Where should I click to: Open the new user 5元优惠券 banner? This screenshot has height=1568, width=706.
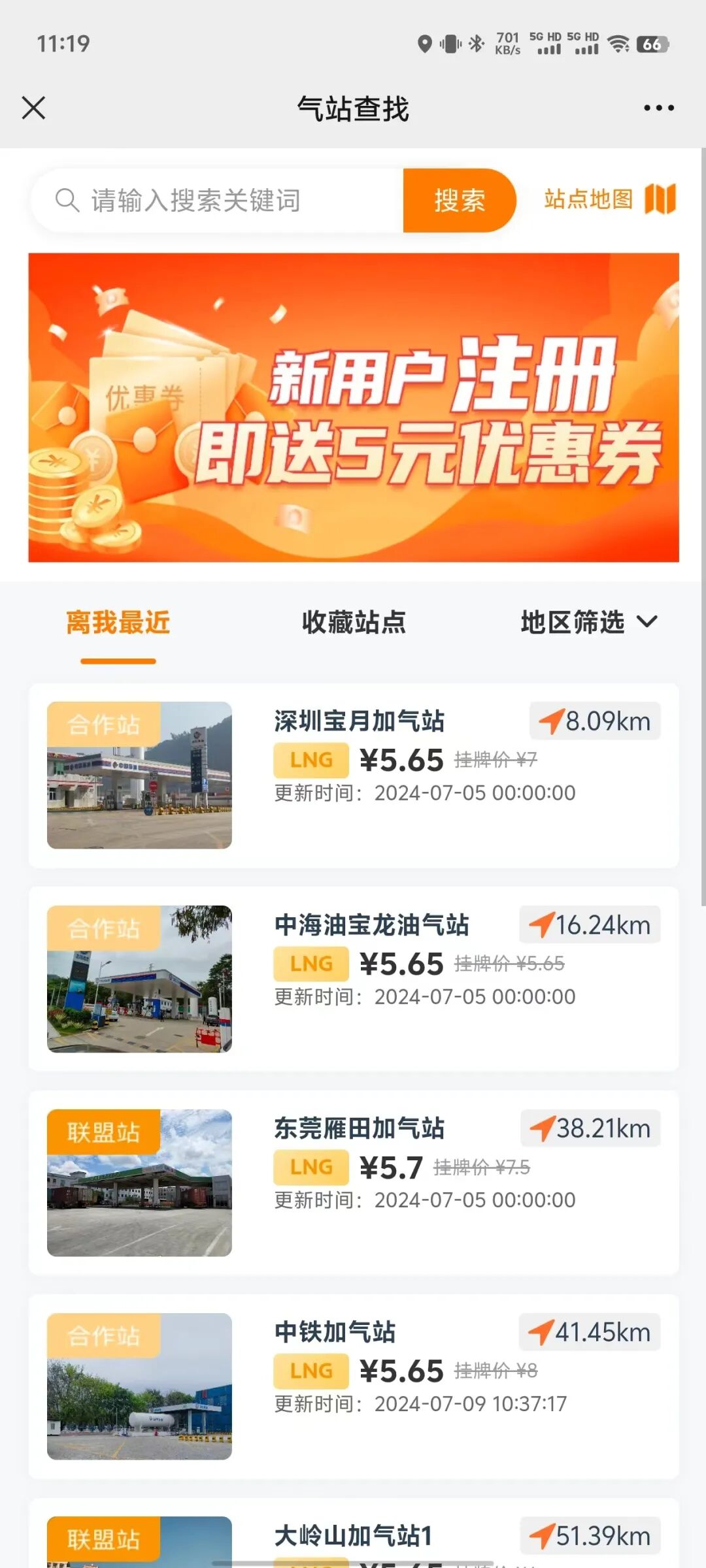(353, 407)
